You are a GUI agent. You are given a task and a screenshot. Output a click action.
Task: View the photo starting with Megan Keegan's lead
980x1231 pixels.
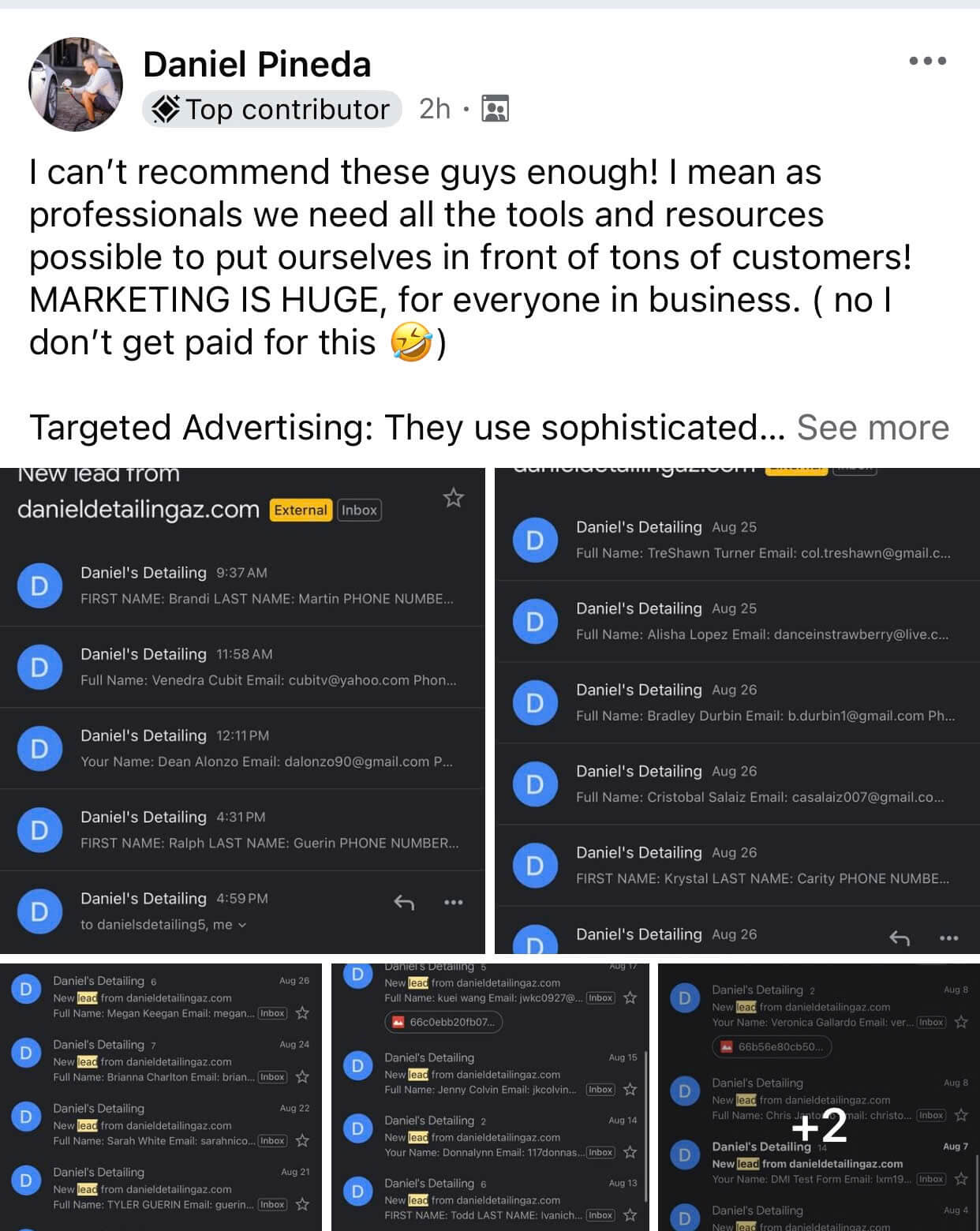(161, 1097)
